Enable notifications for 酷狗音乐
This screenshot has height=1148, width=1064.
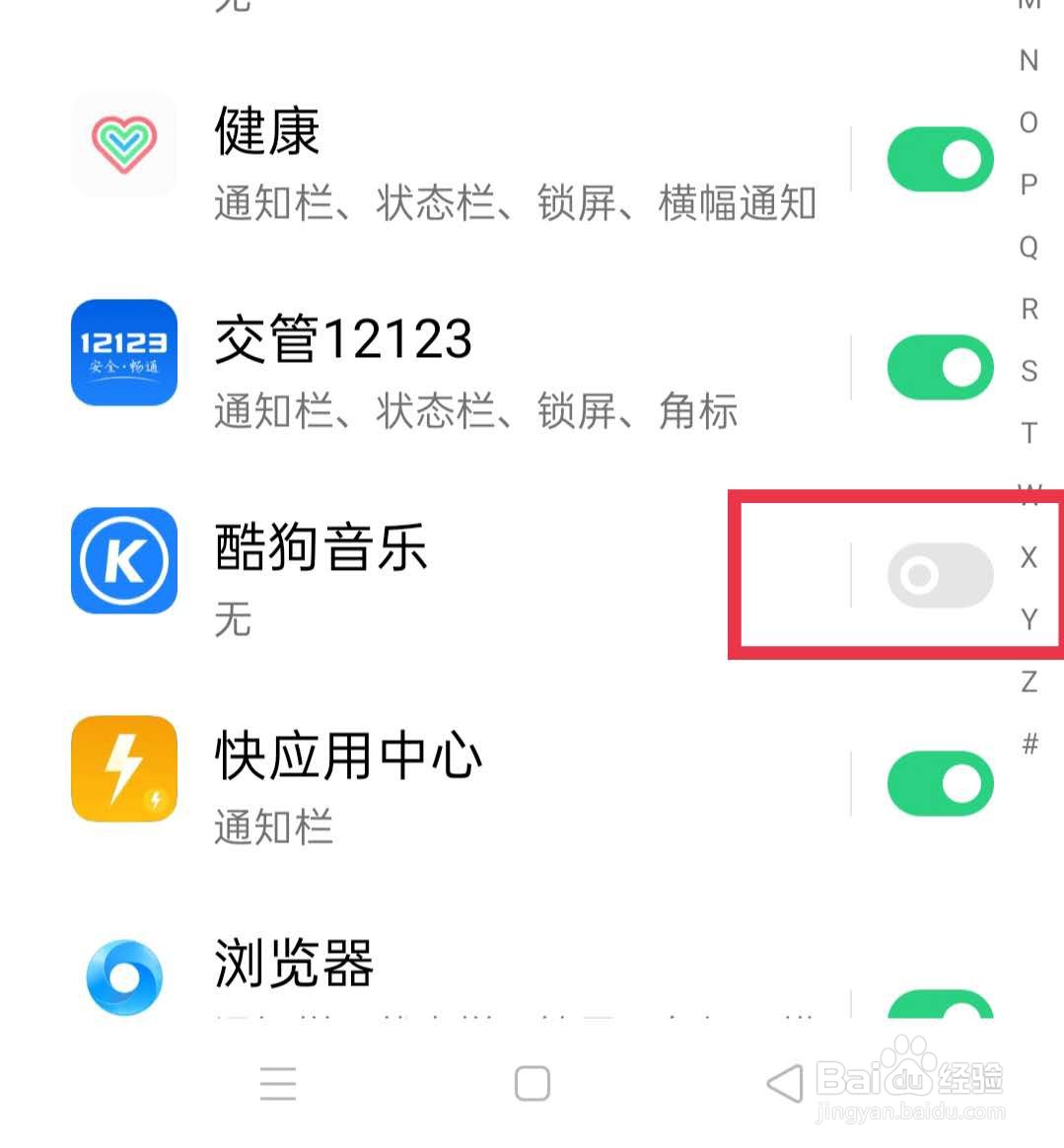pyautogui.click(x=939, y=575)
